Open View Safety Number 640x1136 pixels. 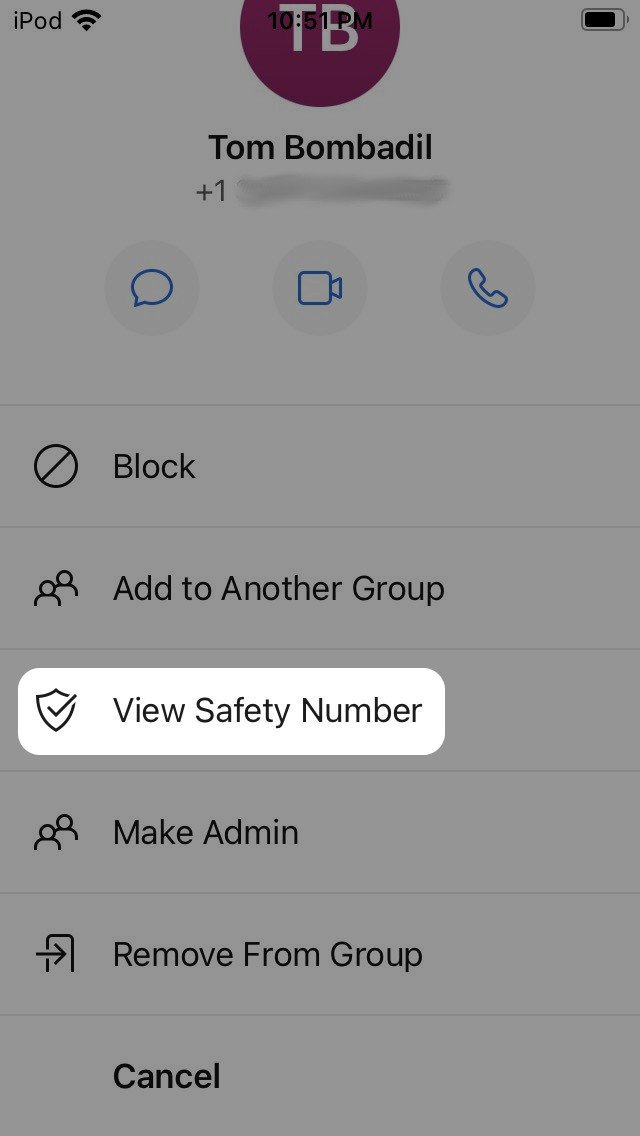(x=231, y=711)
